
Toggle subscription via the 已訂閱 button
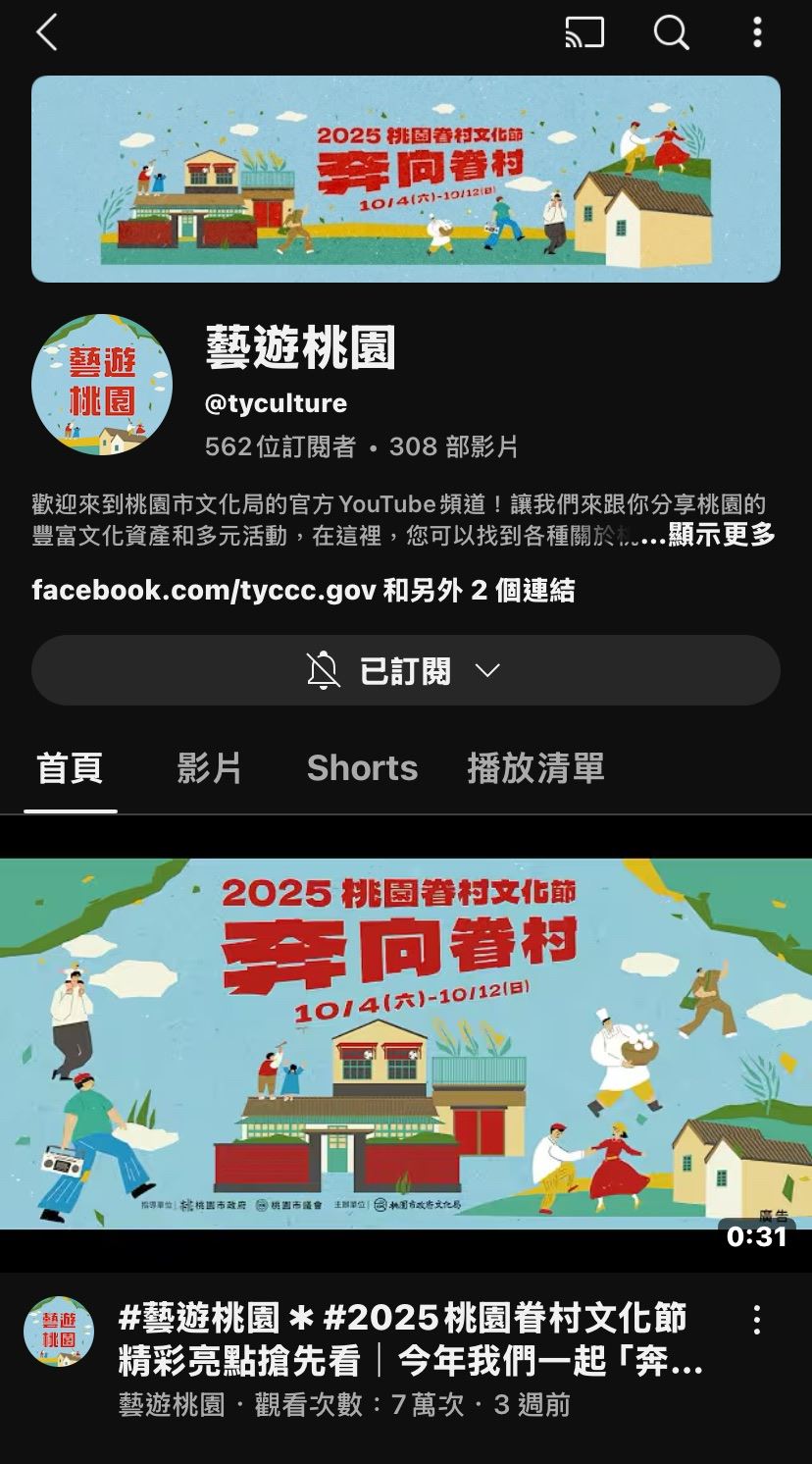406,669
